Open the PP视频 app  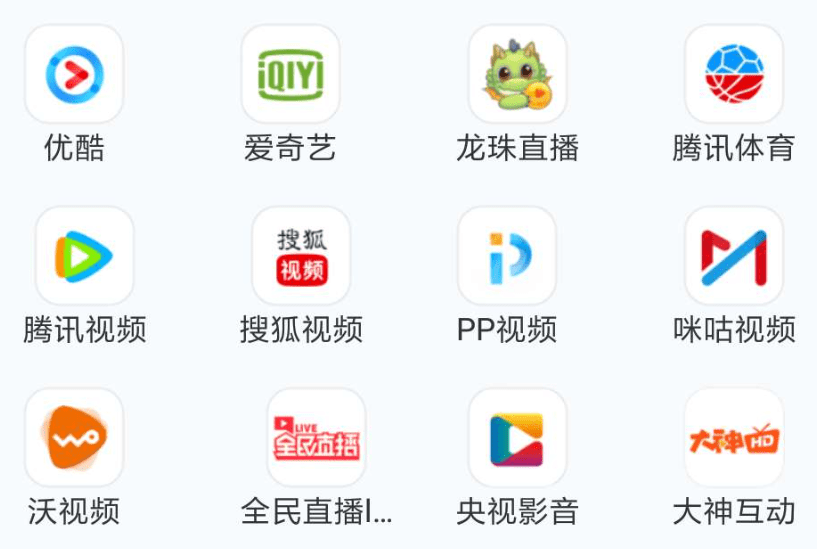[506, 256]
